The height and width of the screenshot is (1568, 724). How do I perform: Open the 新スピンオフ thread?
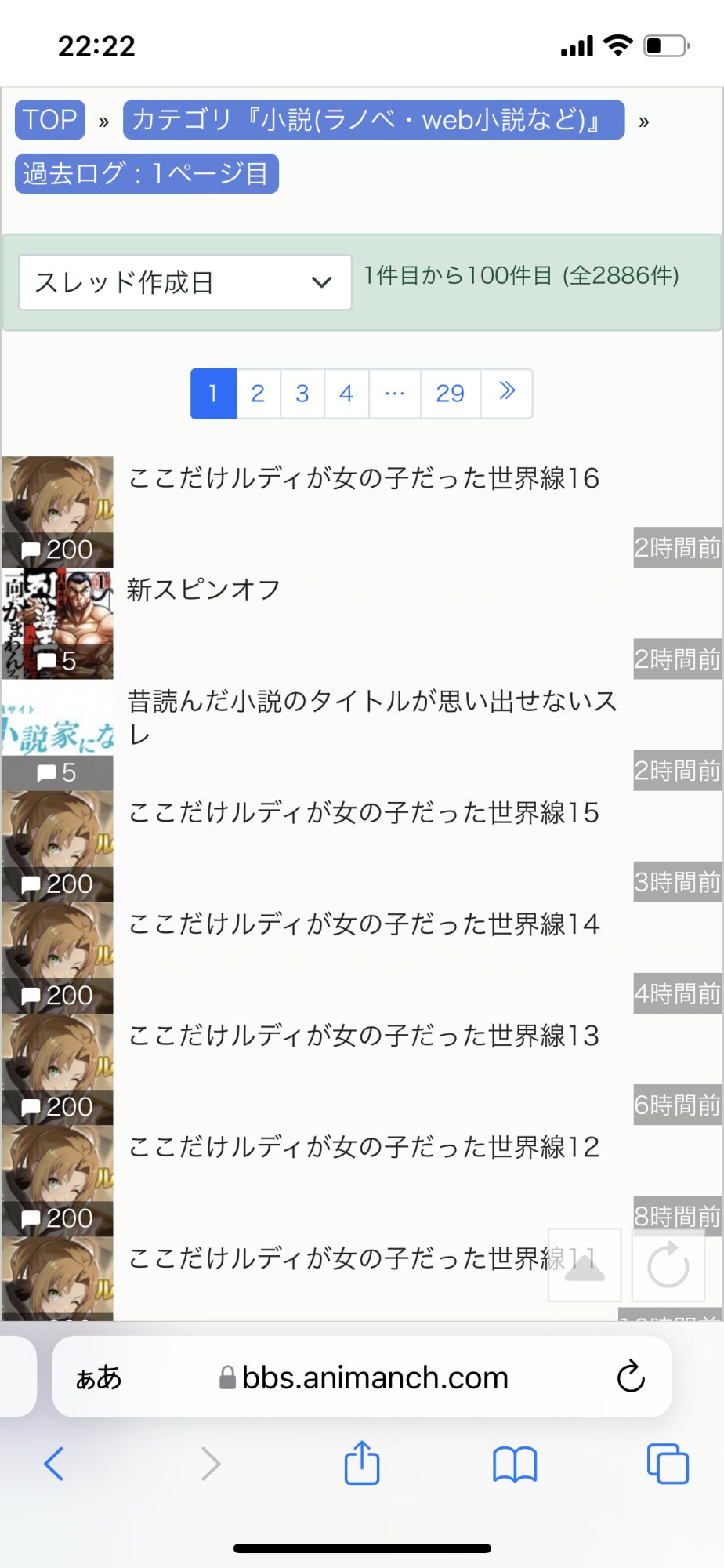tap(204, 590)
